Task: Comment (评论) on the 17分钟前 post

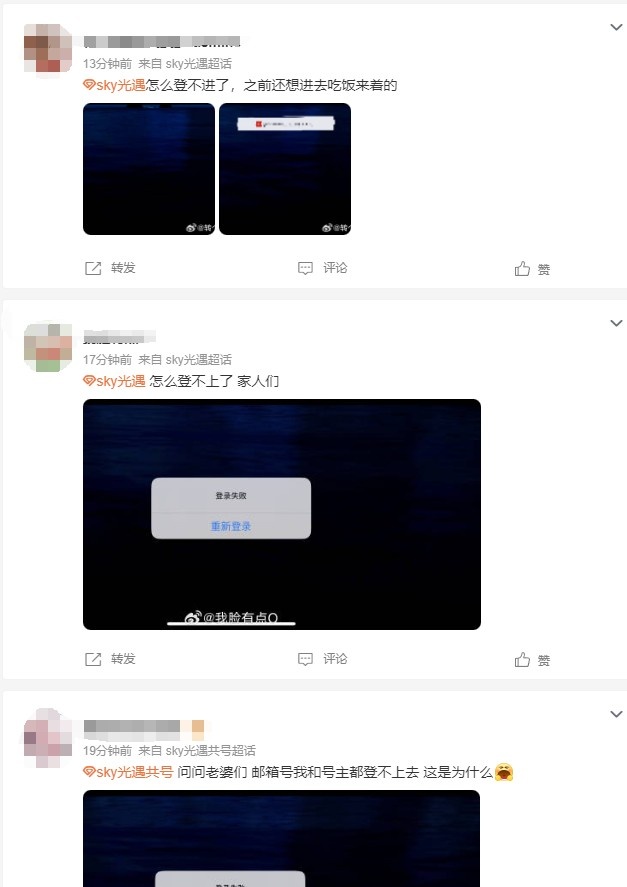Action: 323,659
